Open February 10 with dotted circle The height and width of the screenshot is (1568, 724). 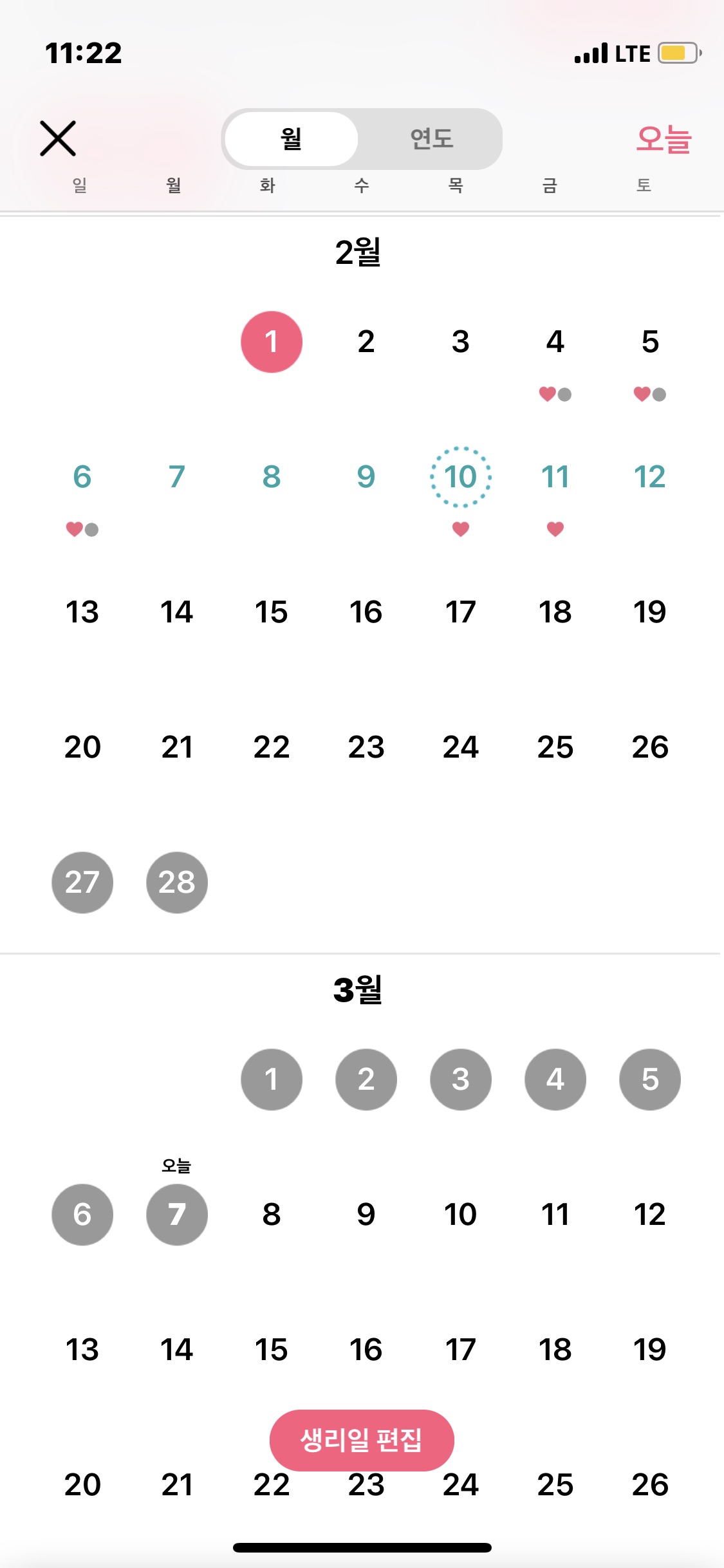point(461,477)
